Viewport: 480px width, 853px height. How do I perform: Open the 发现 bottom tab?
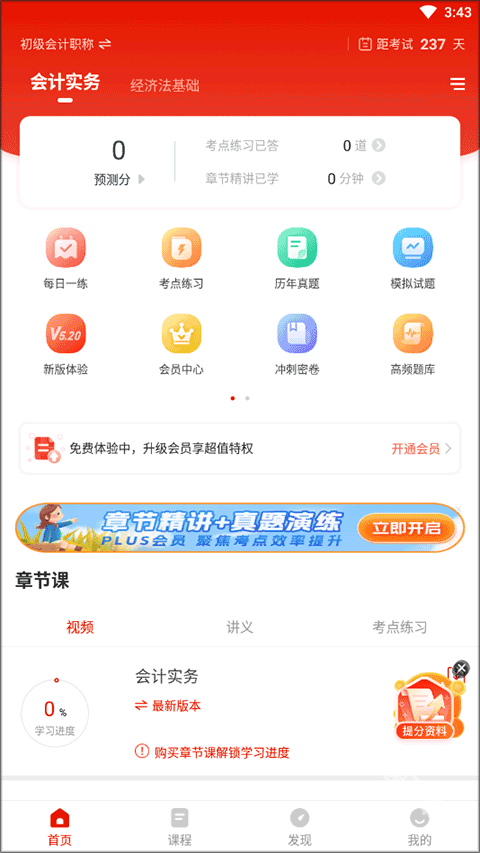point(299,827)
